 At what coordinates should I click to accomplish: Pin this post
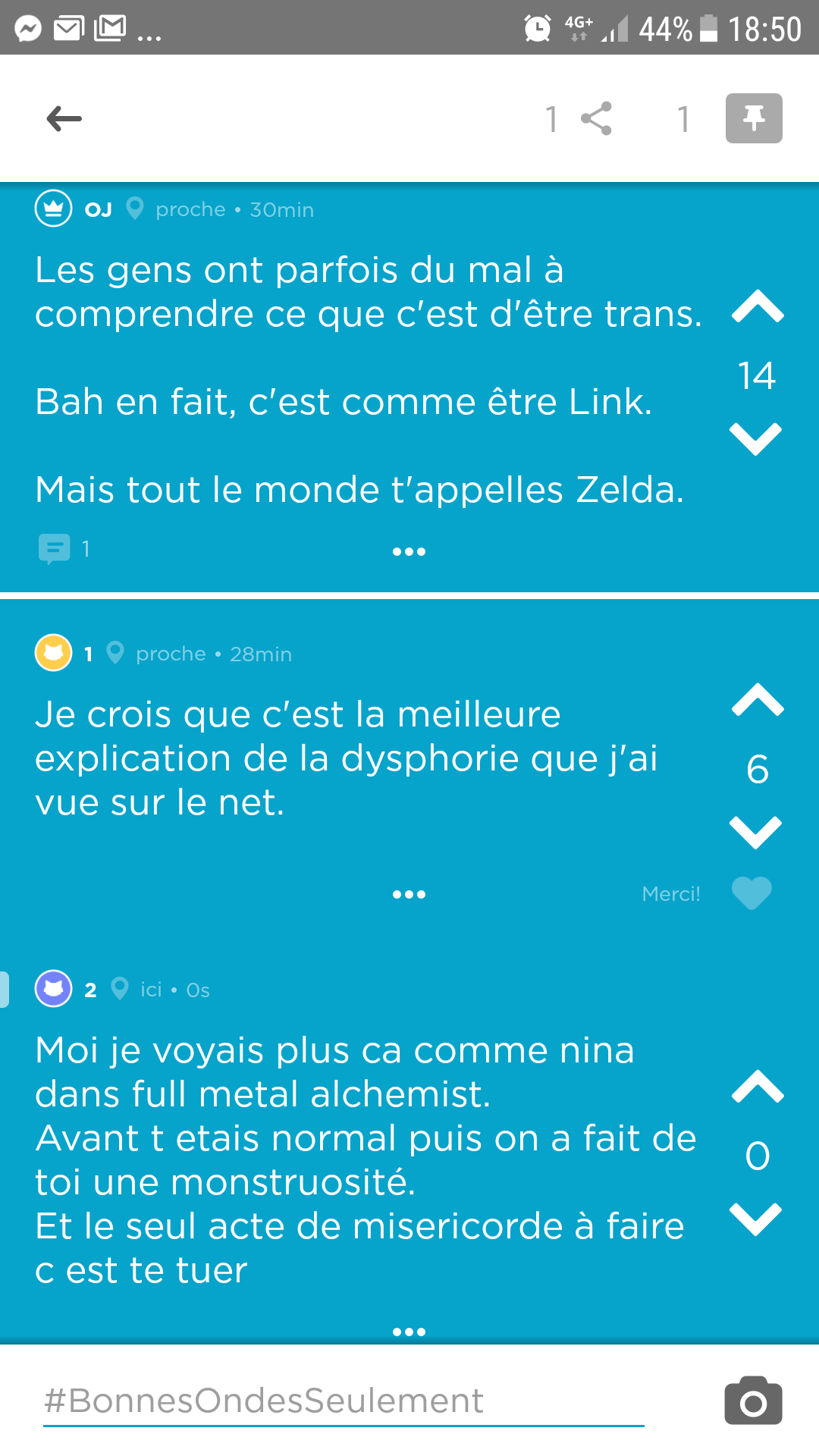(x=754, y=118)
